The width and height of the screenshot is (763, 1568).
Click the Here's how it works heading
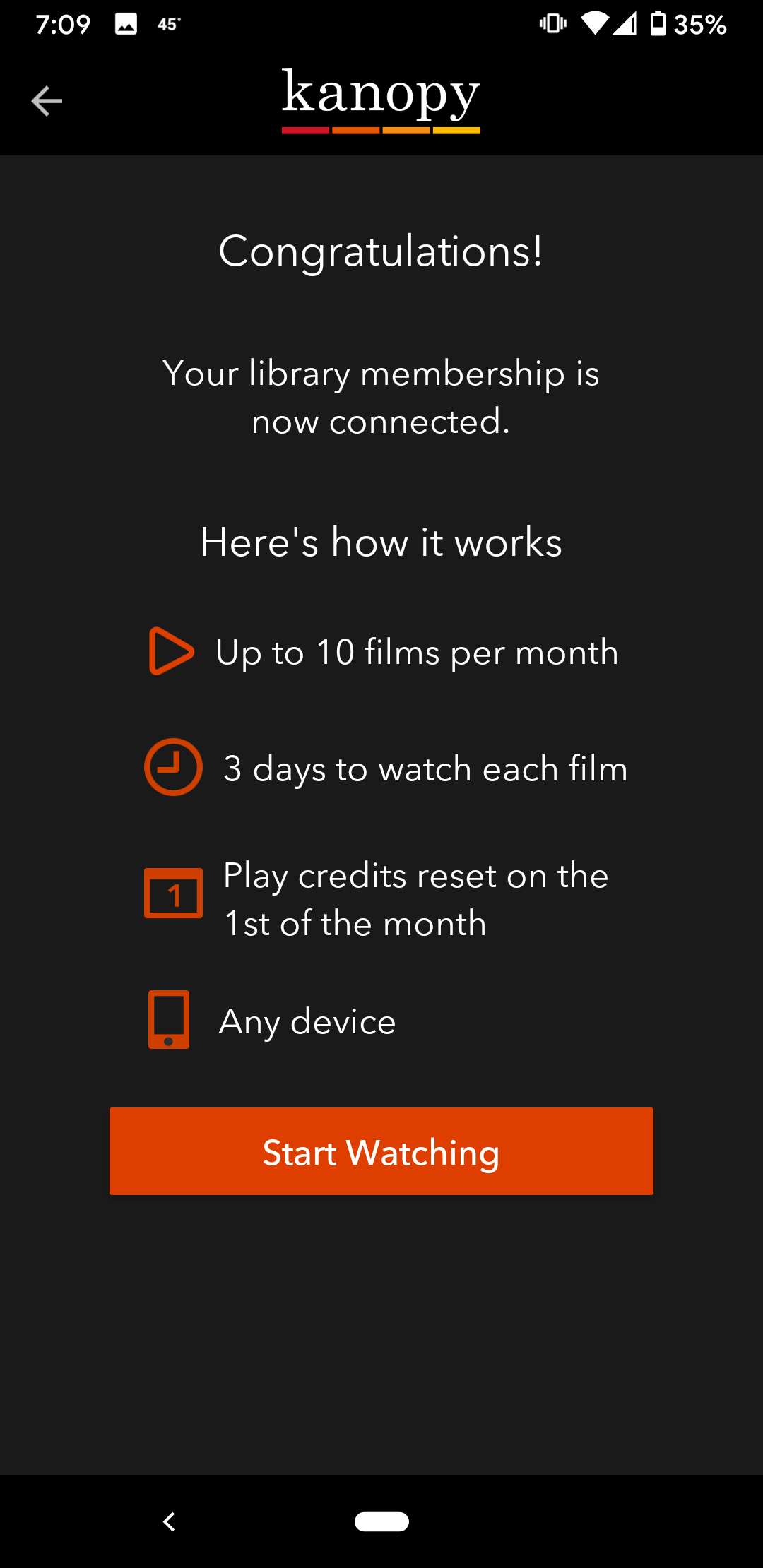click(x=381, y=542)
